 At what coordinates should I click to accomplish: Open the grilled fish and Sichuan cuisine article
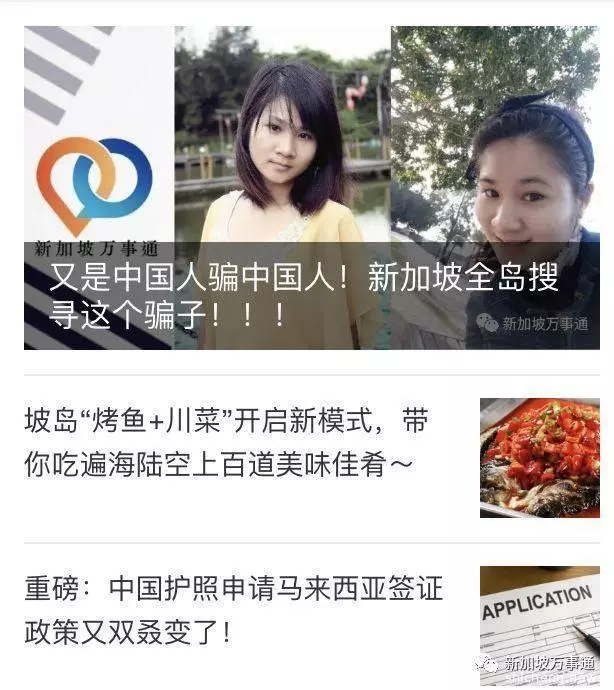point(228,443)
